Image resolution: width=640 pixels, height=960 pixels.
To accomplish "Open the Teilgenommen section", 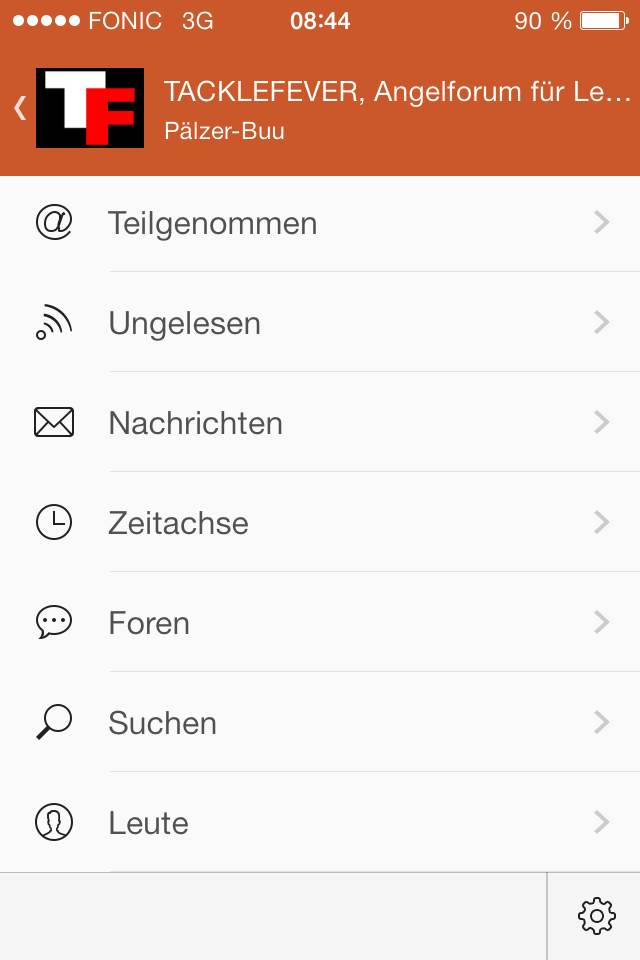I will pyautogui.click(x=320, y=223).
